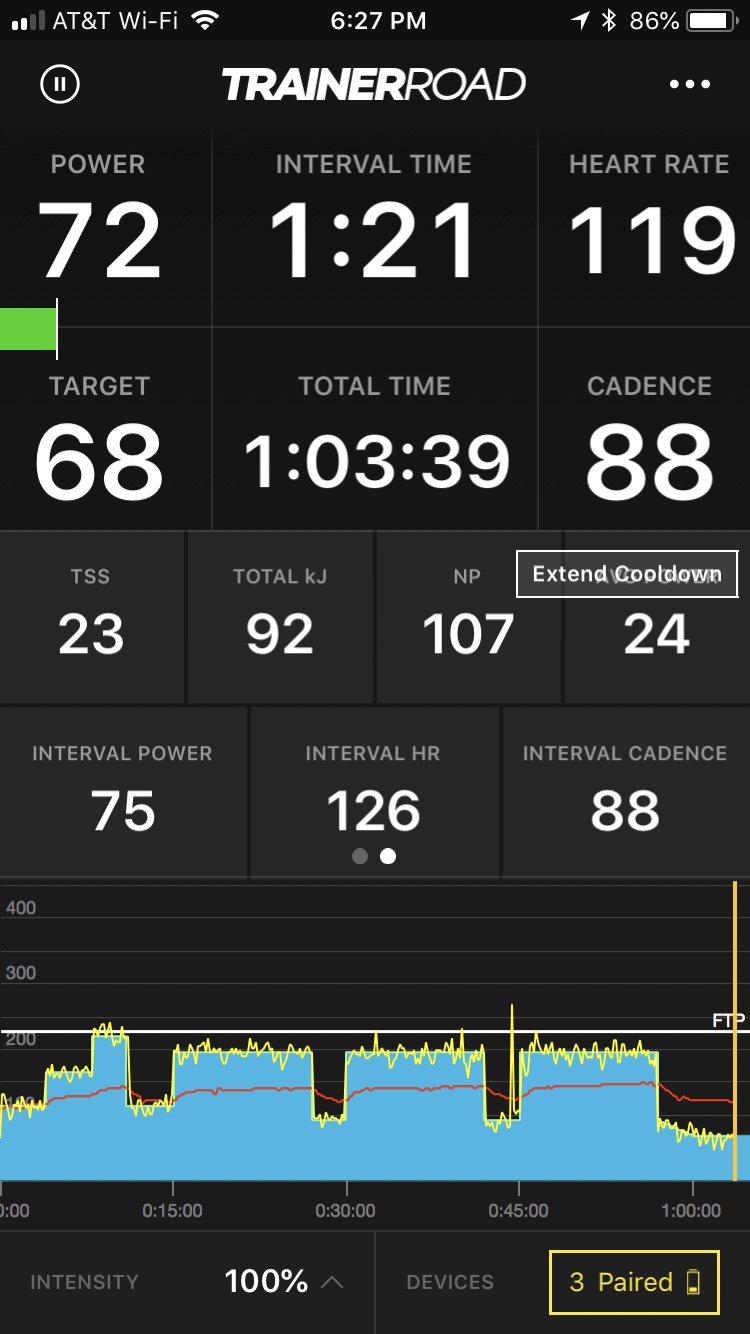The image size is (750, 1334).
Task: Pause the workout
Action: (60, 85)
